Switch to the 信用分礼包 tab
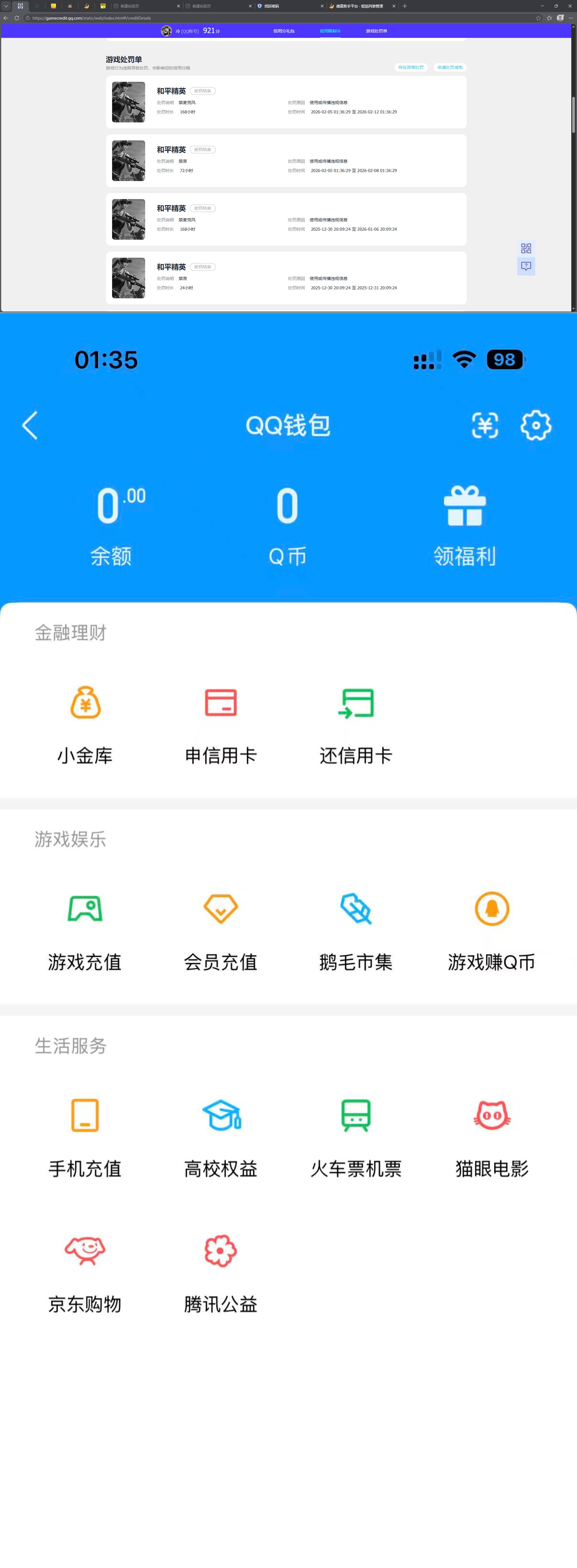The height and width of the screenshot is (1568, 577). tap(283, 30)
